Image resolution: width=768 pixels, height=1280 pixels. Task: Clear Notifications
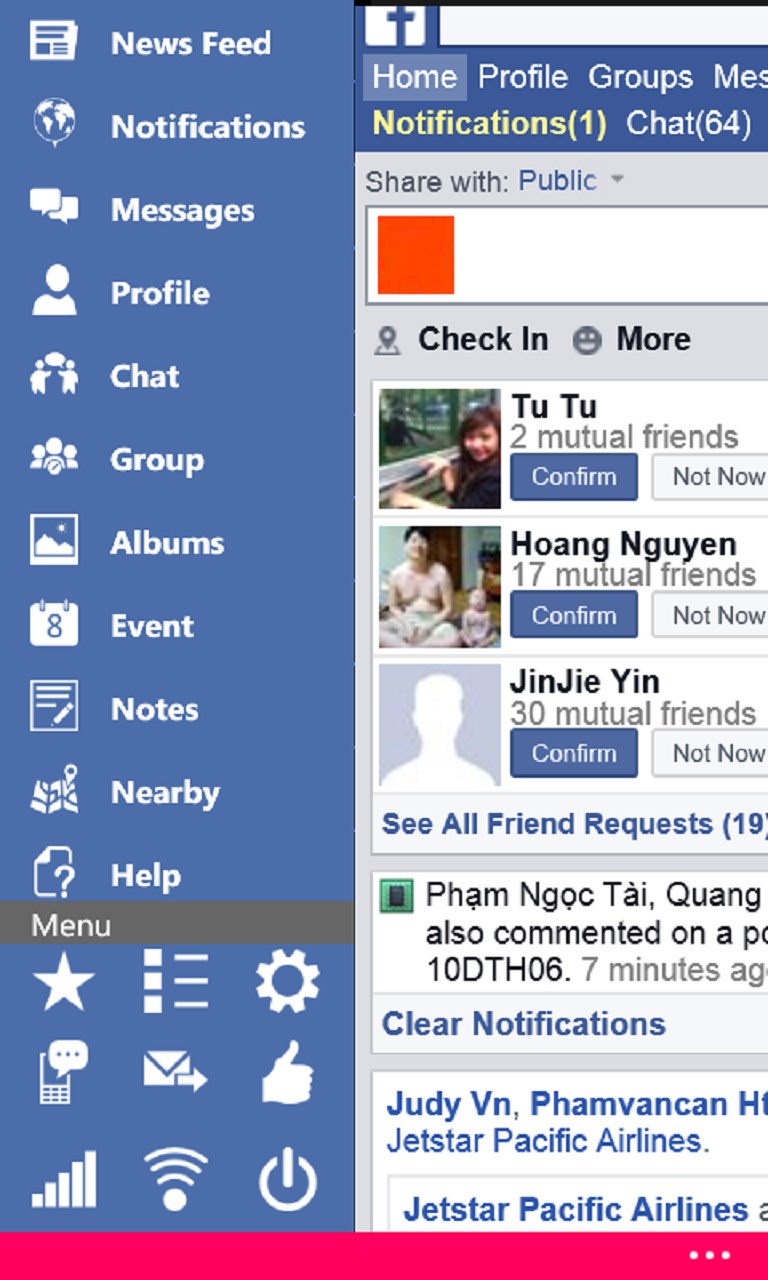coord(523,1024)
